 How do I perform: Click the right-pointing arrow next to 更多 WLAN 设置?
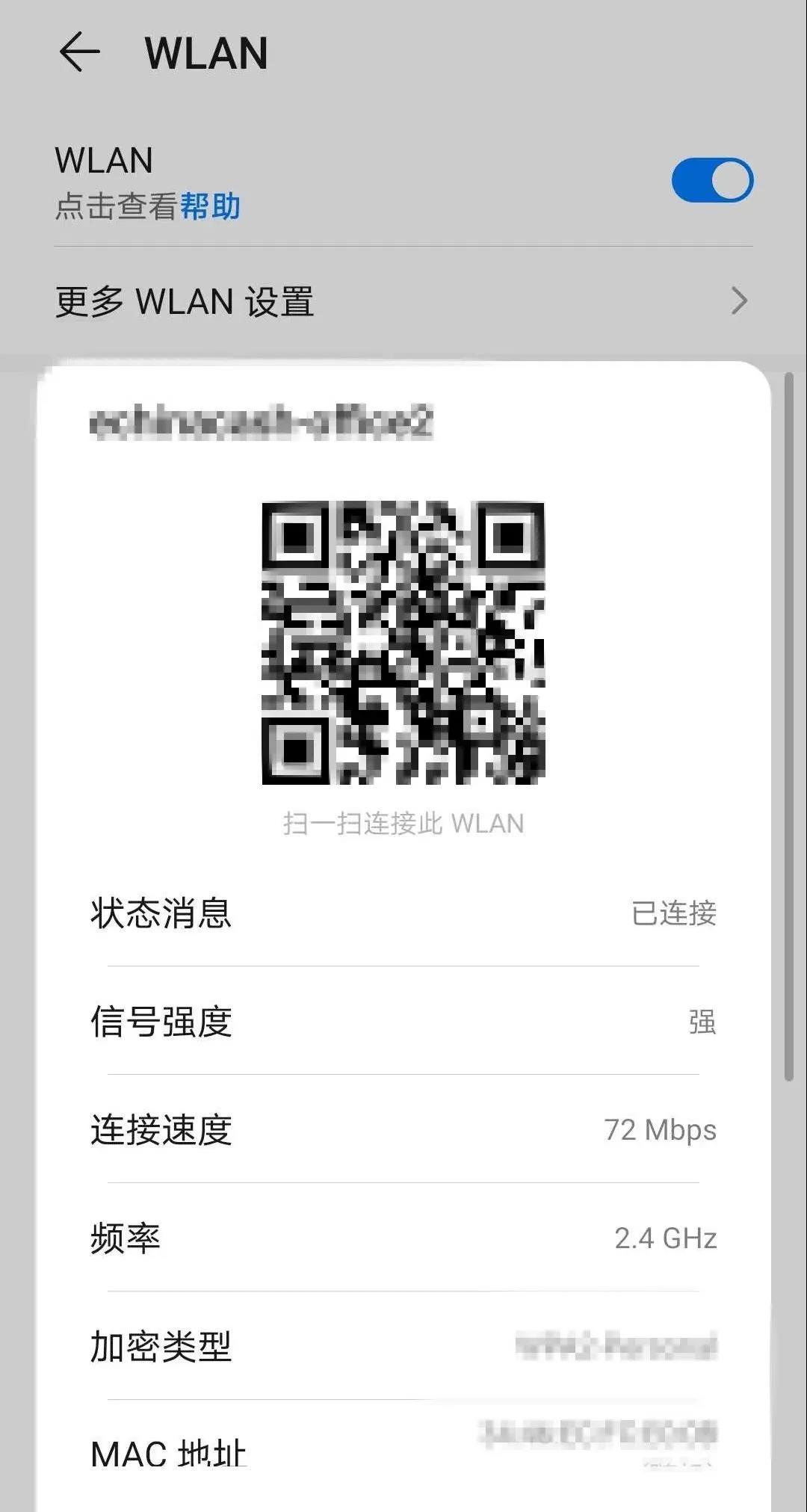pyautogui.click(x=739, y=300)
